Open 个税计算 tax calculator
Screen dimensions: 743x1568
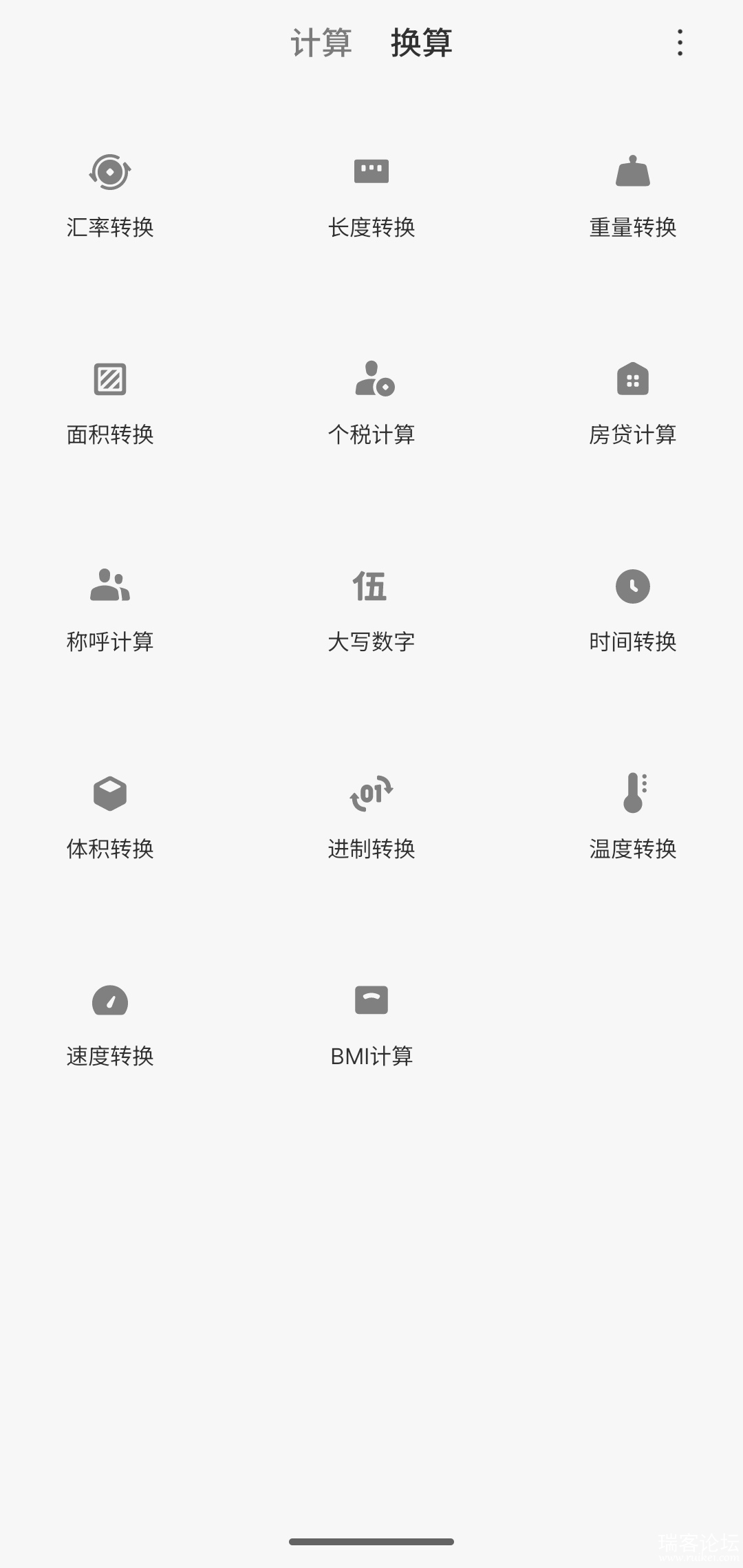pos(371,403)
